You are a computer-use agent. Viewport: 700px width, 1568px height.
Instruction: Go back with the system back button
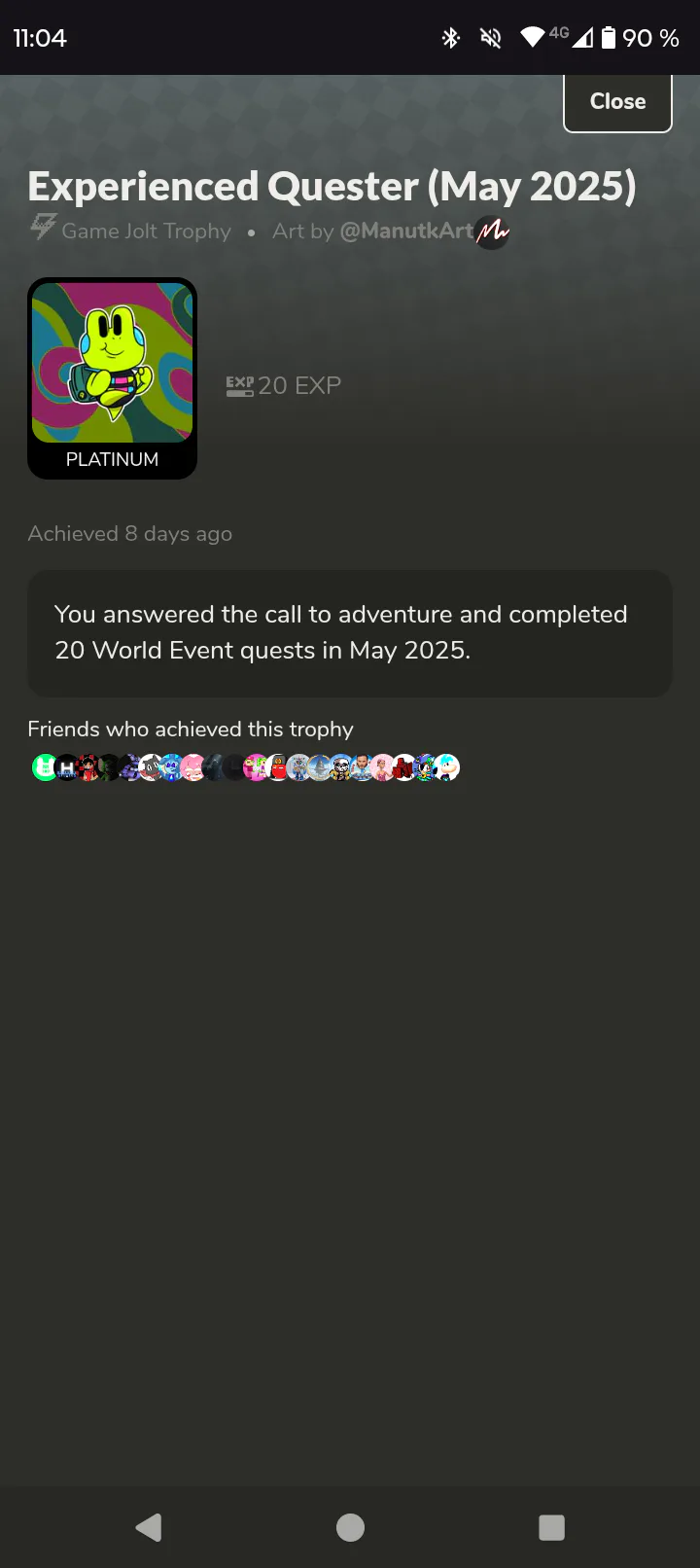(149, 1527)
